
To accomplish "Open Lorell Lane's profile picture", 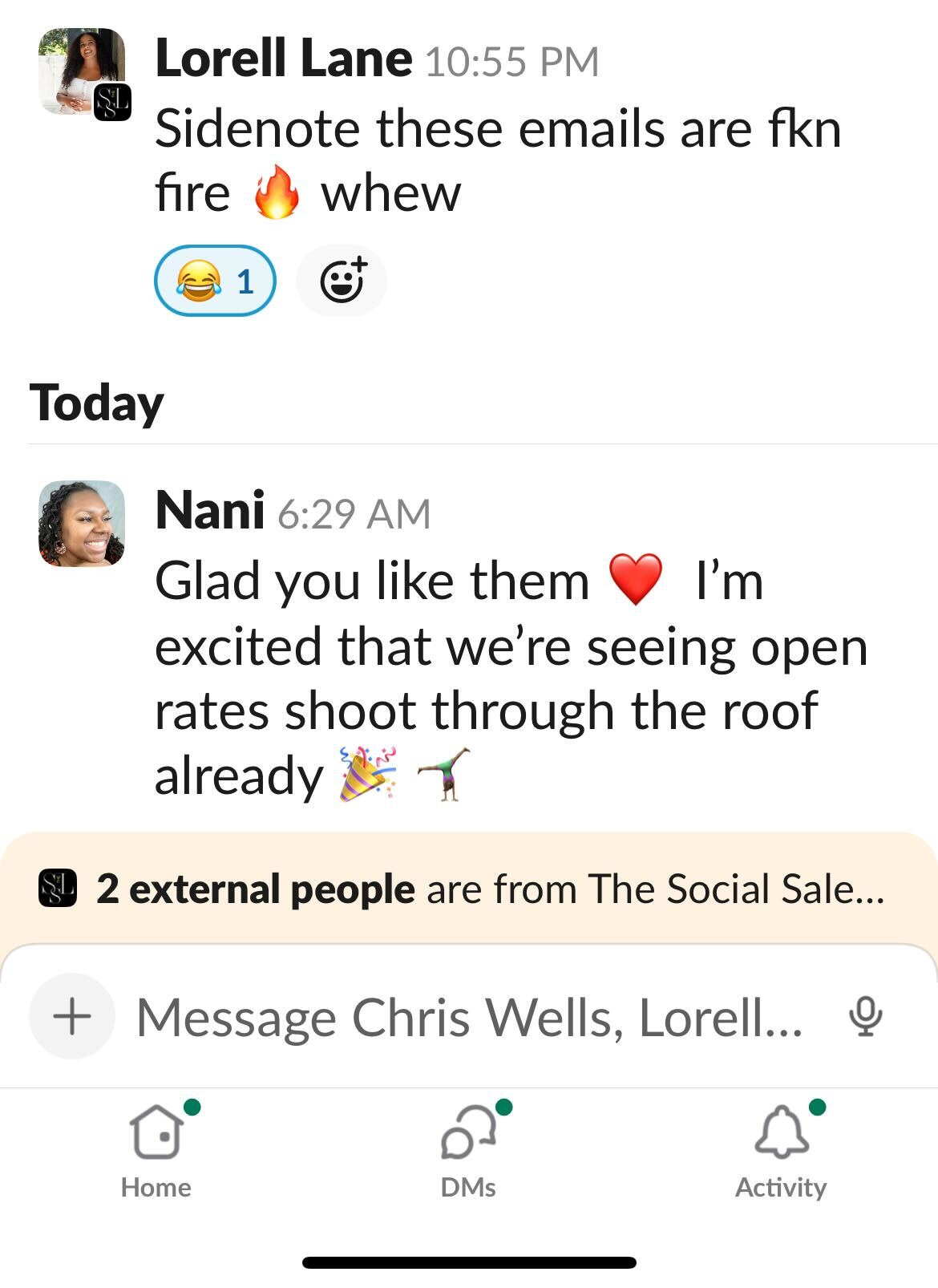I will 82,72.
